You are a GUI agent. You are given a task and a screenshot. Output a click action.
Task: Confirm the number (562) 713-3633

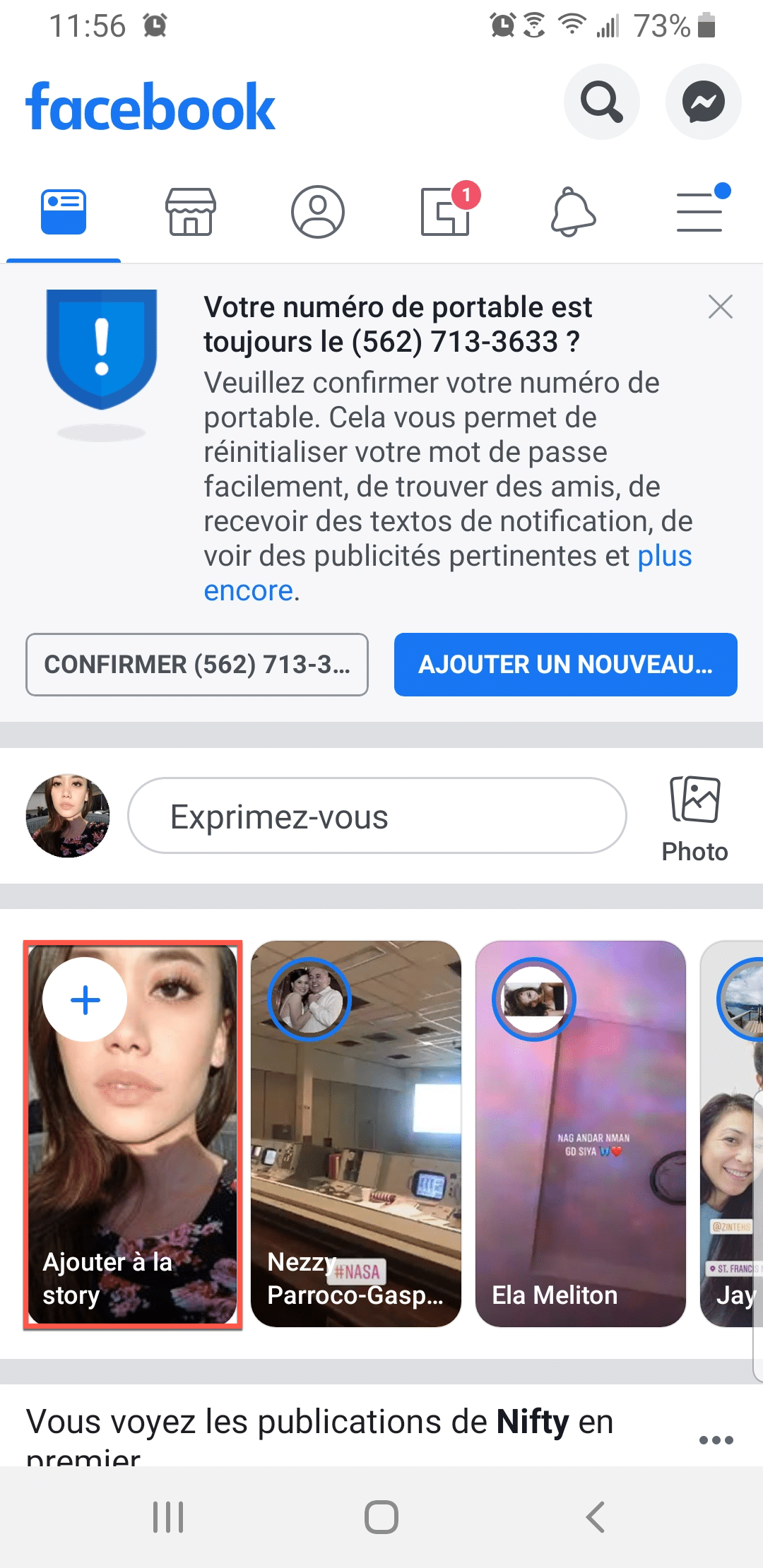(x=196, y=664)
